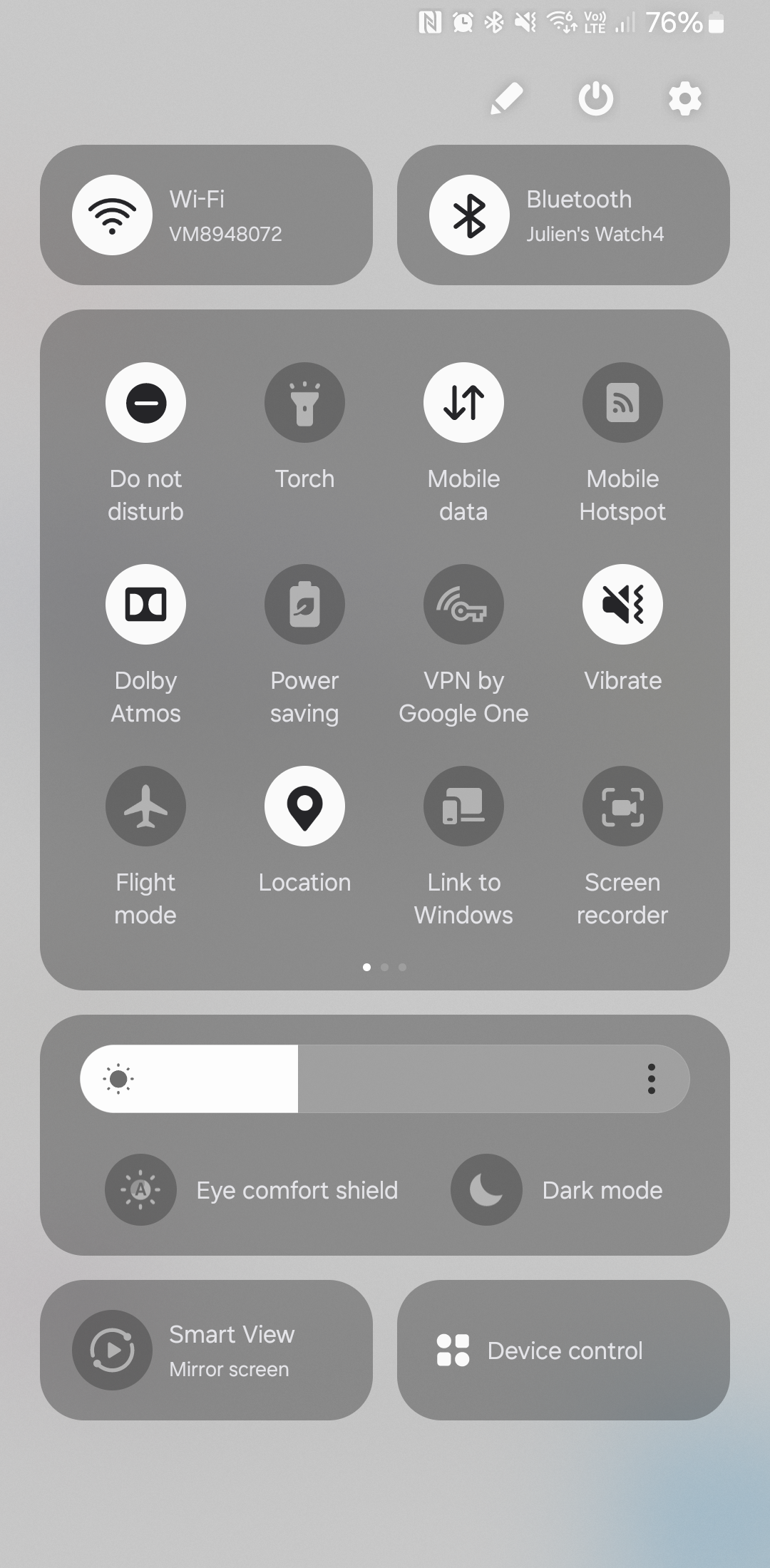This screenshot has height=1568, width=770.
Task: Turn on VPN by Google One
Action: coord(463,605)
